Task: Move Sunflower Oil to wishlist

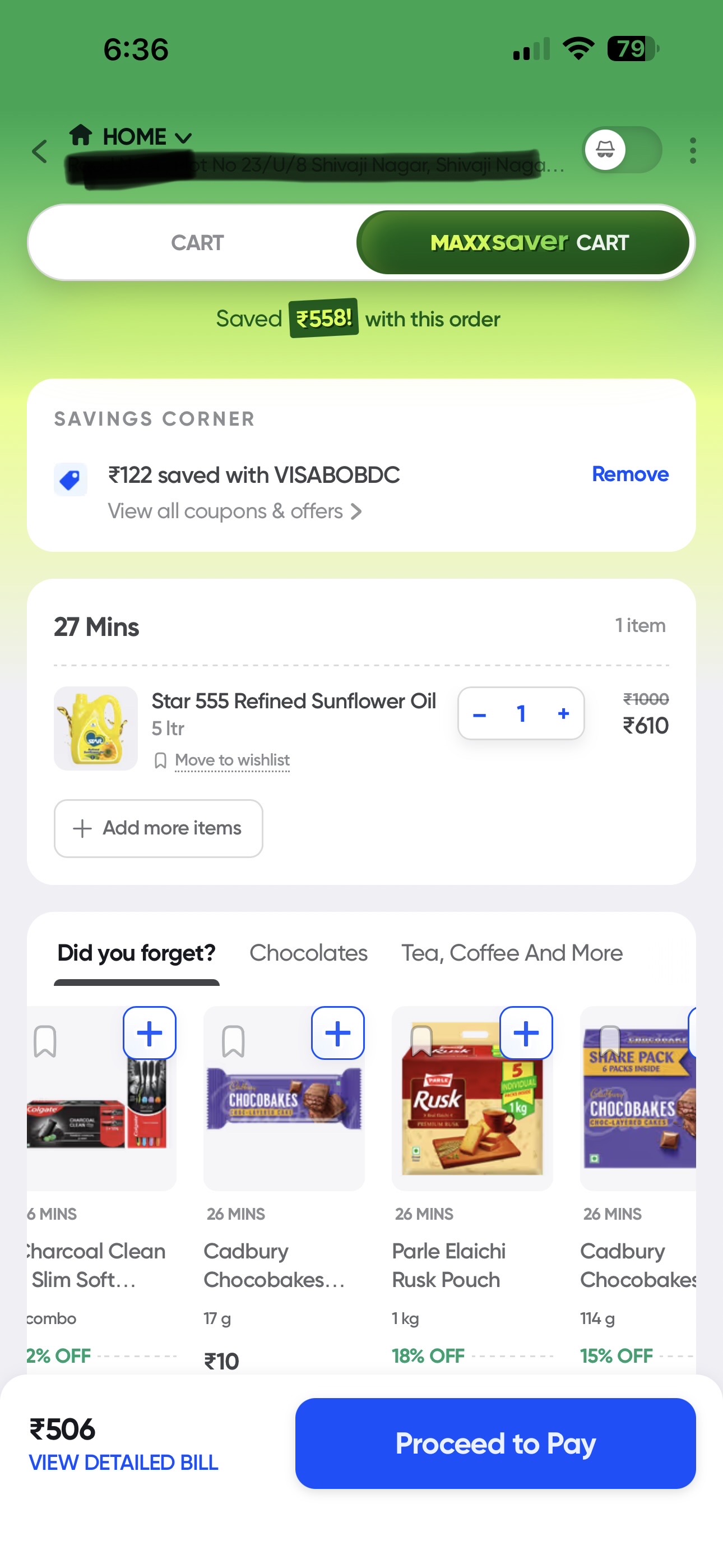Action: pos(231,760)
